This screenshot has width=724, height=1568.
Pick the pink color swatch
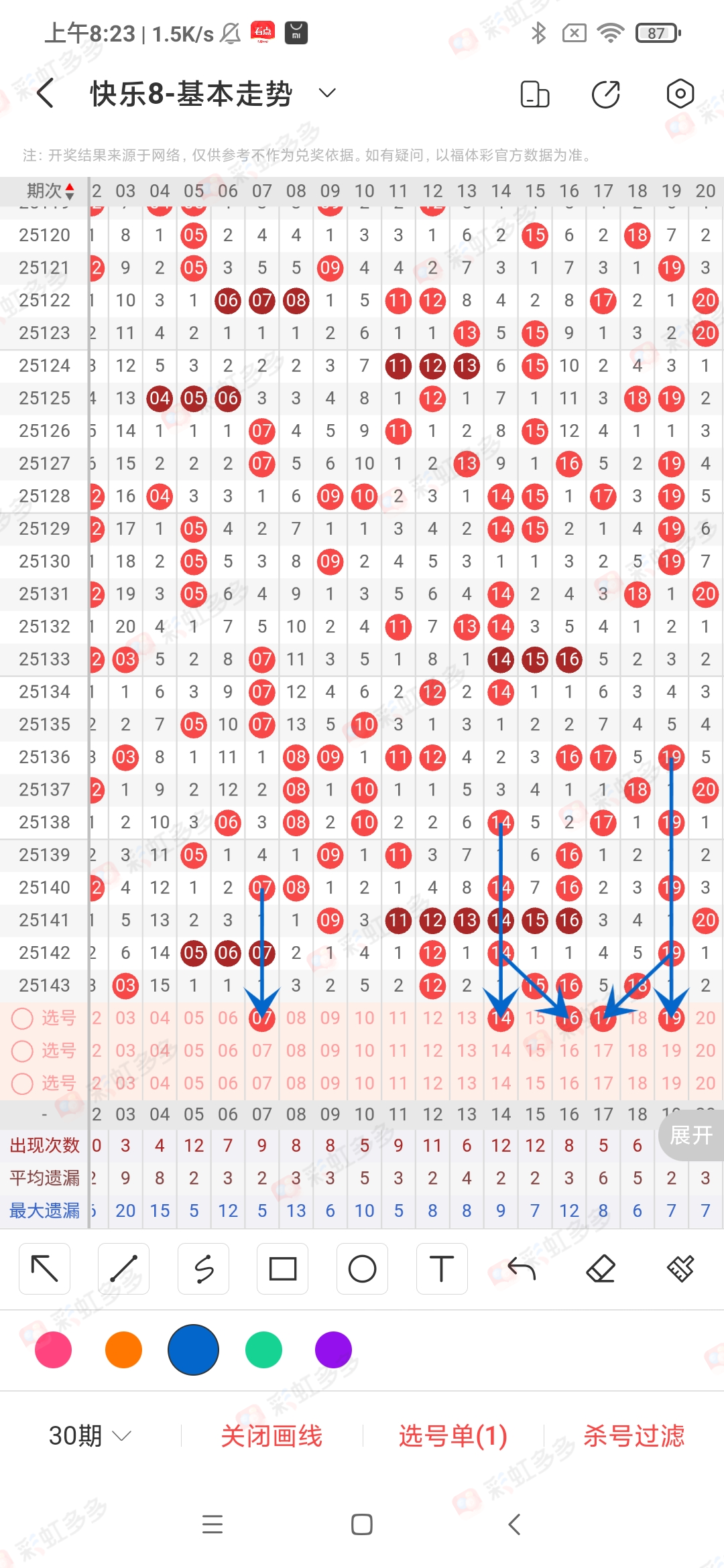[54, 1350]
